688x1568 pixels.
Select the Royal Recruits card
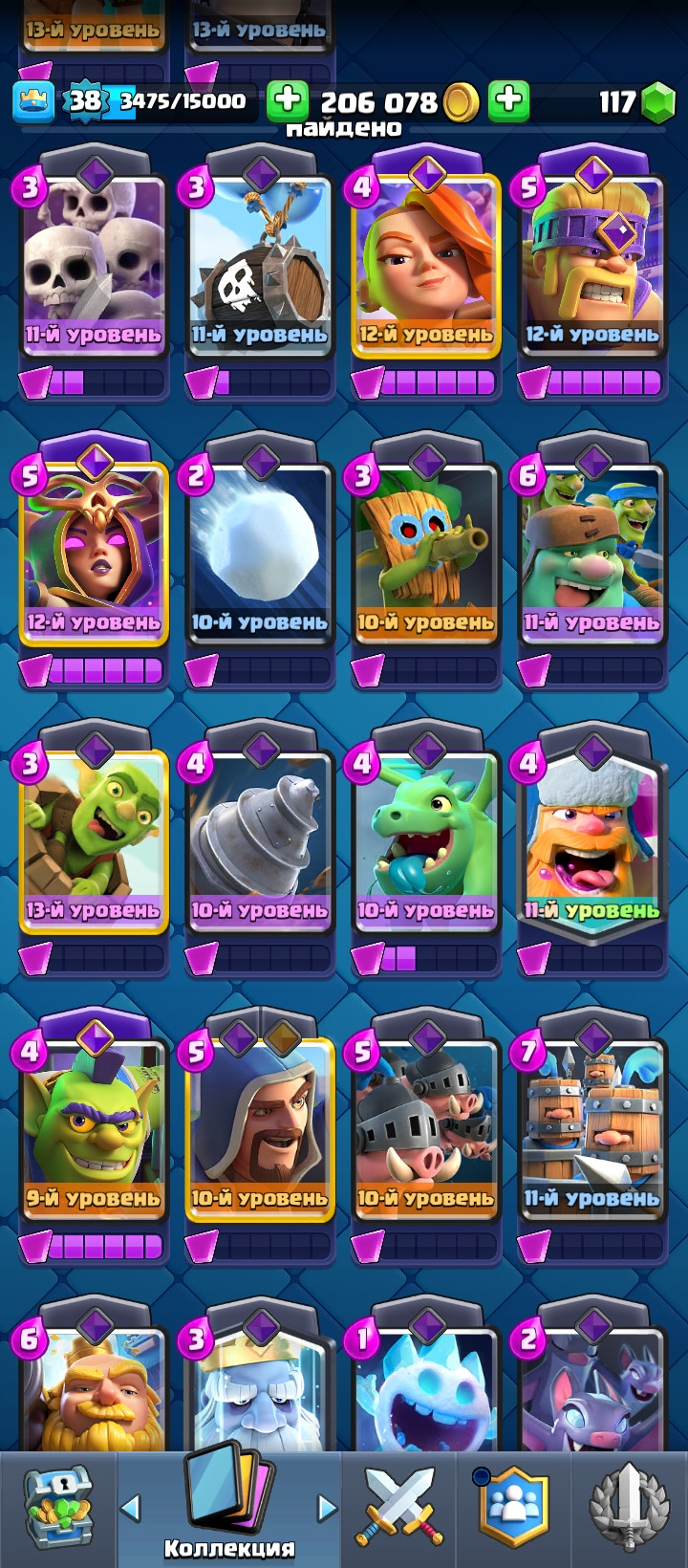(x=591, y=1128)
